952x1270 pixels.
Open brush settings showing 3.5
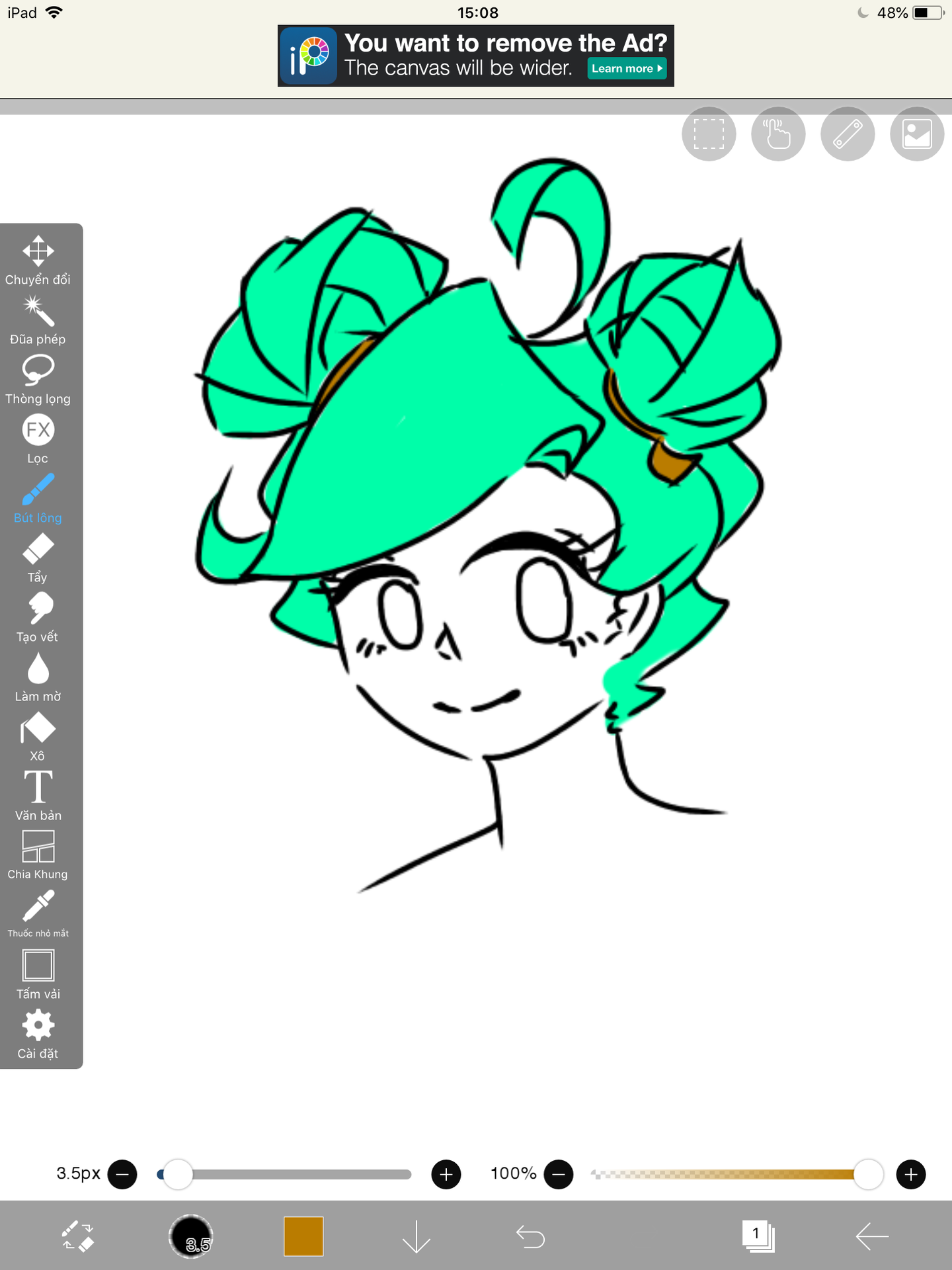[x=191, y=1236]
